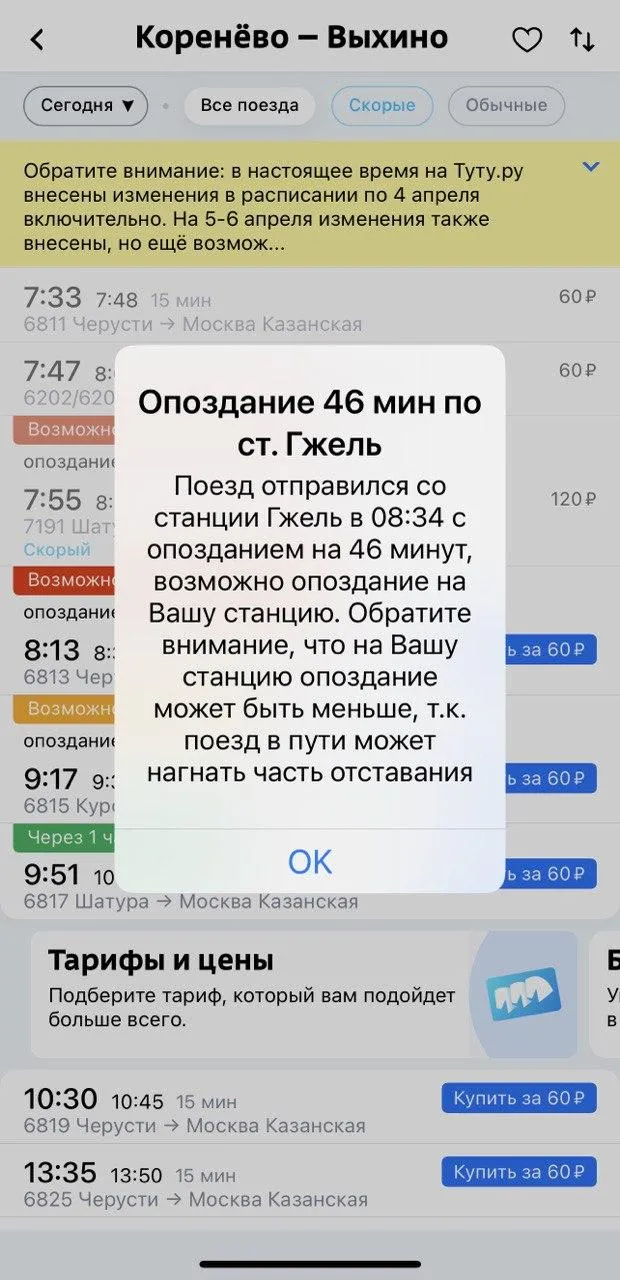Go back with the arrow icon
620x1280 pixels.
(38, 39)
